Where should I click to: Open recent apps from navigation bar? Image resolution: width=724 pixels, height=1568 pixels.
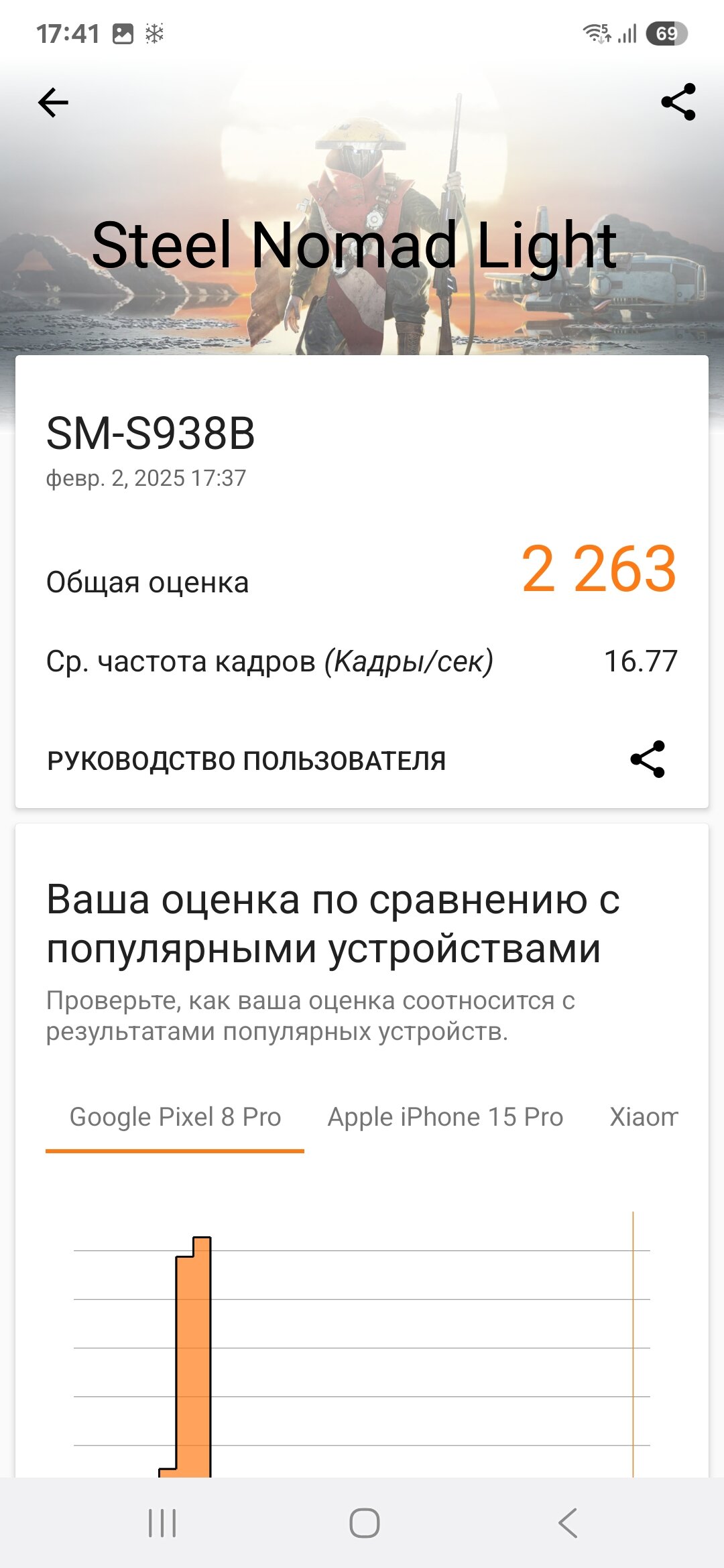tap(162, 1523)
